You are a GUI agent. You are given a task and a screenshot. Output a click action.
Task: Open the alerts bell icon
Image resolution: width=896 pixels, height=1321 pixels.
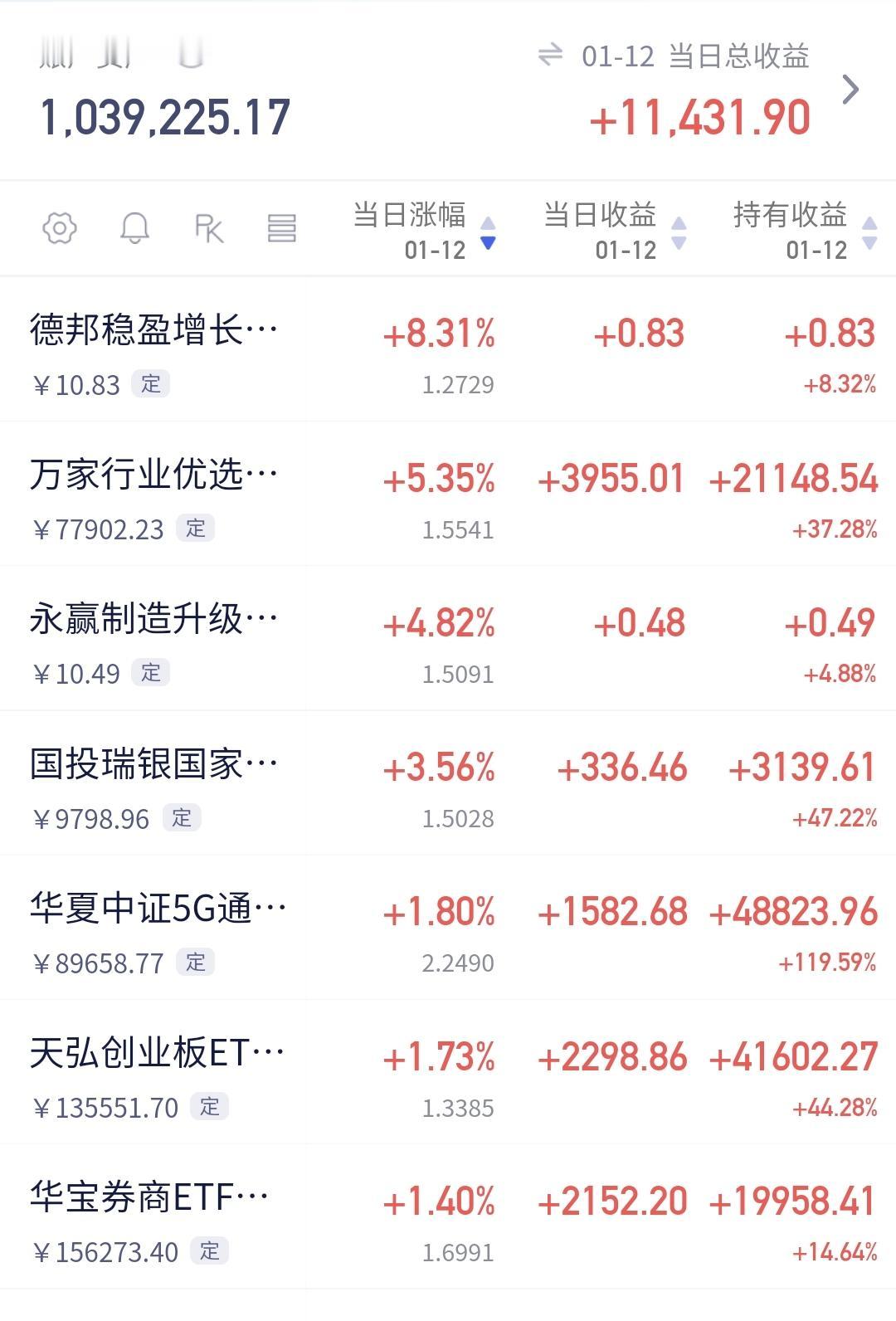pos(134,228)
